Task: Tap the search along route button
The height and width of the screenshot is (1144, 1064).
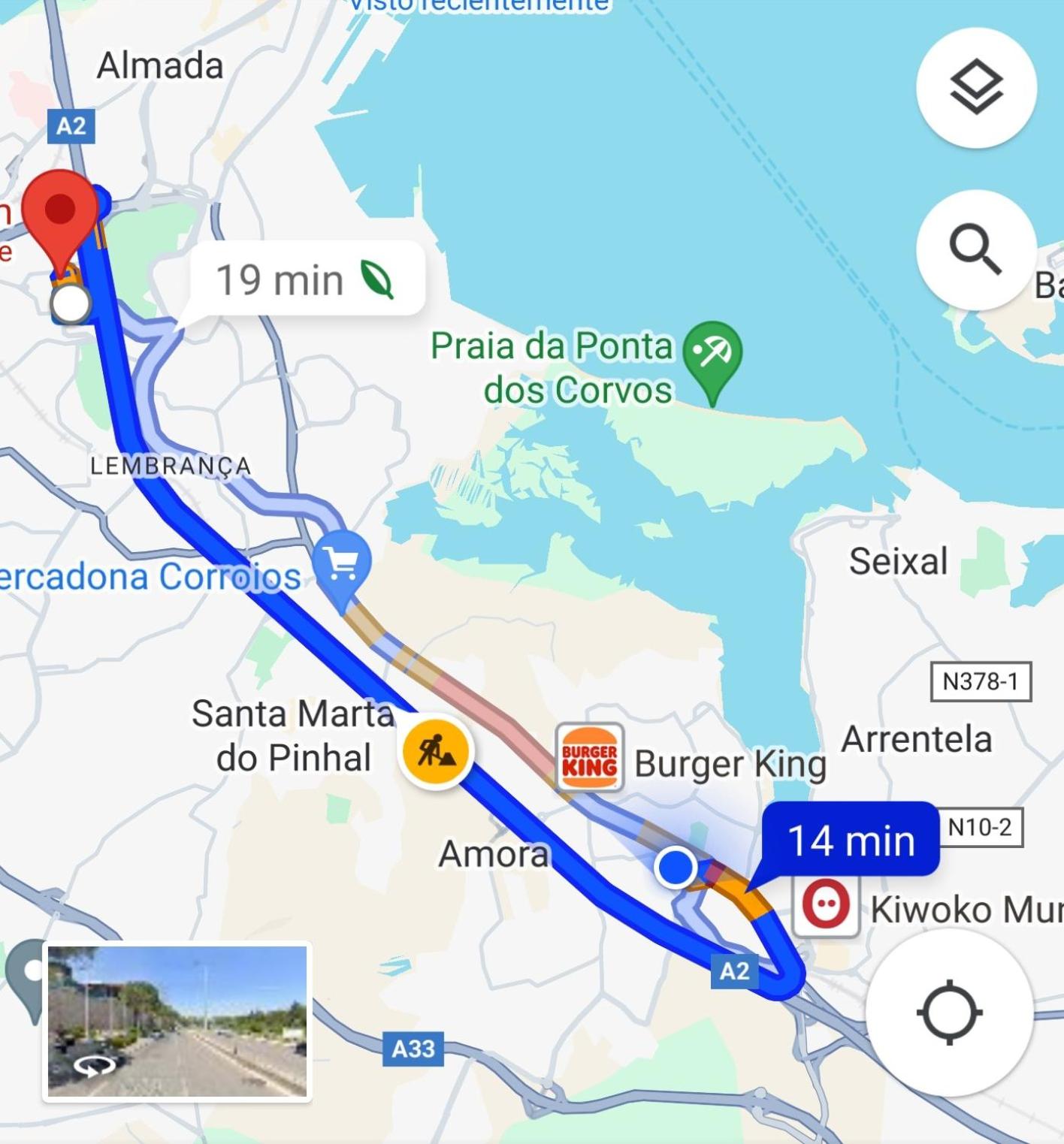Action: [x=975, y=249]
